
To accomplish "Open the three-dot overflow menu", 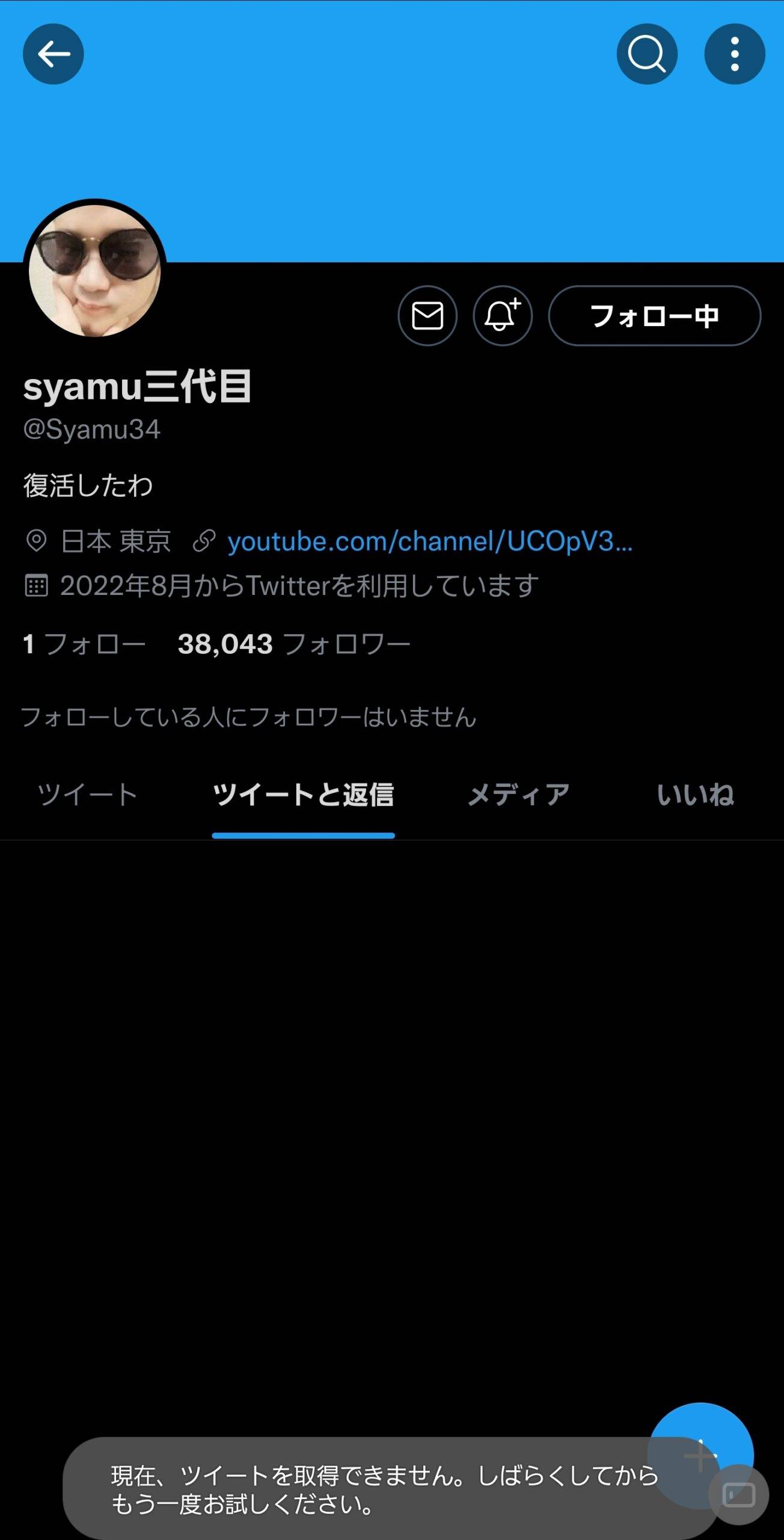I will coord(734,54).
